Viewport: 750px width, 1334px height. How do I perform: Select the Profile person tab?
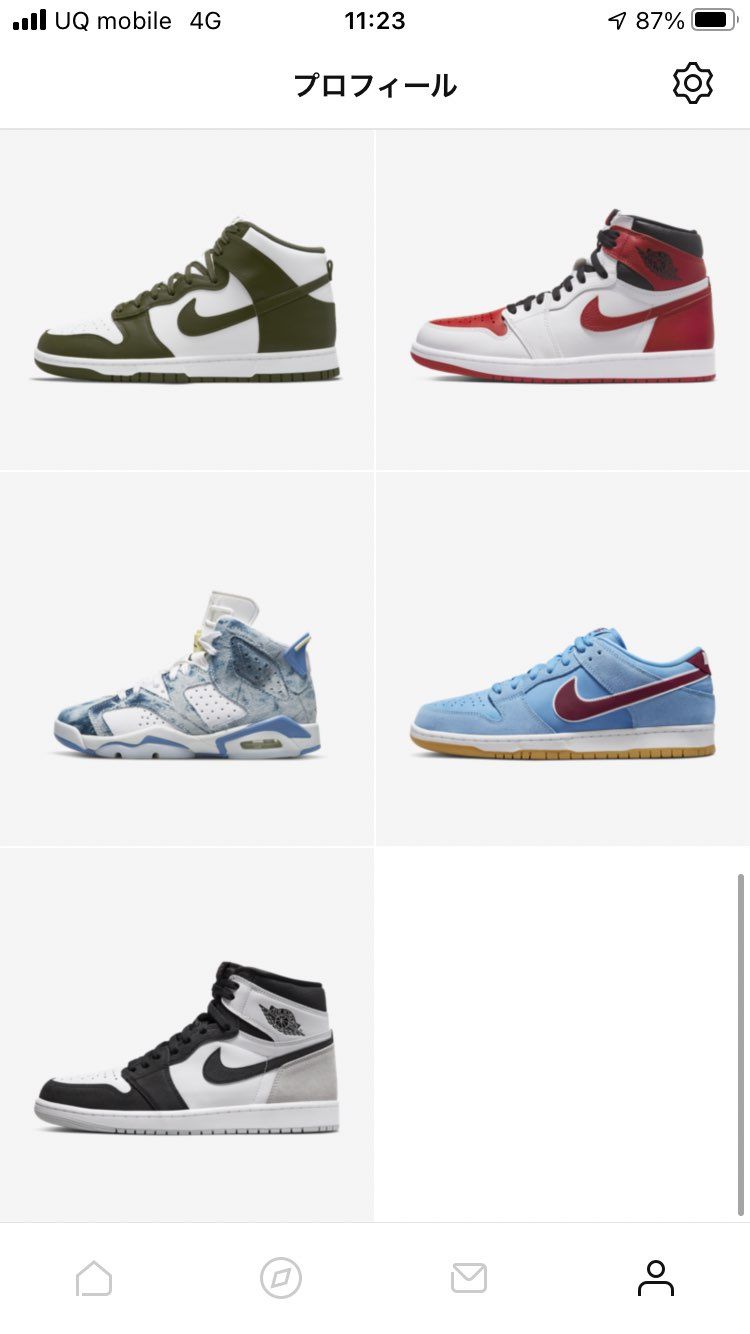656,1278
